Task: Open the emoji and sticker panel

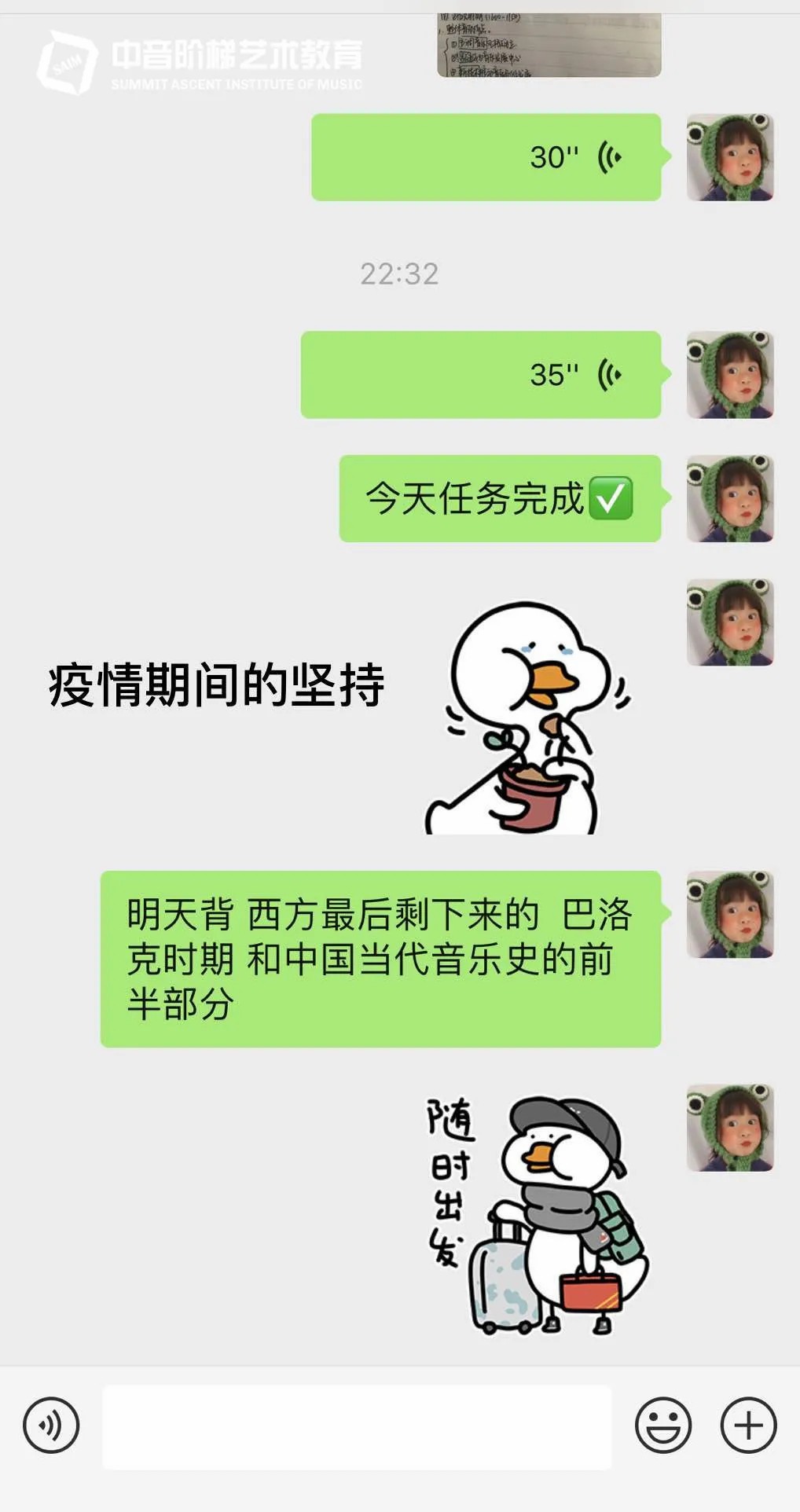Action: click(663, 1425)
